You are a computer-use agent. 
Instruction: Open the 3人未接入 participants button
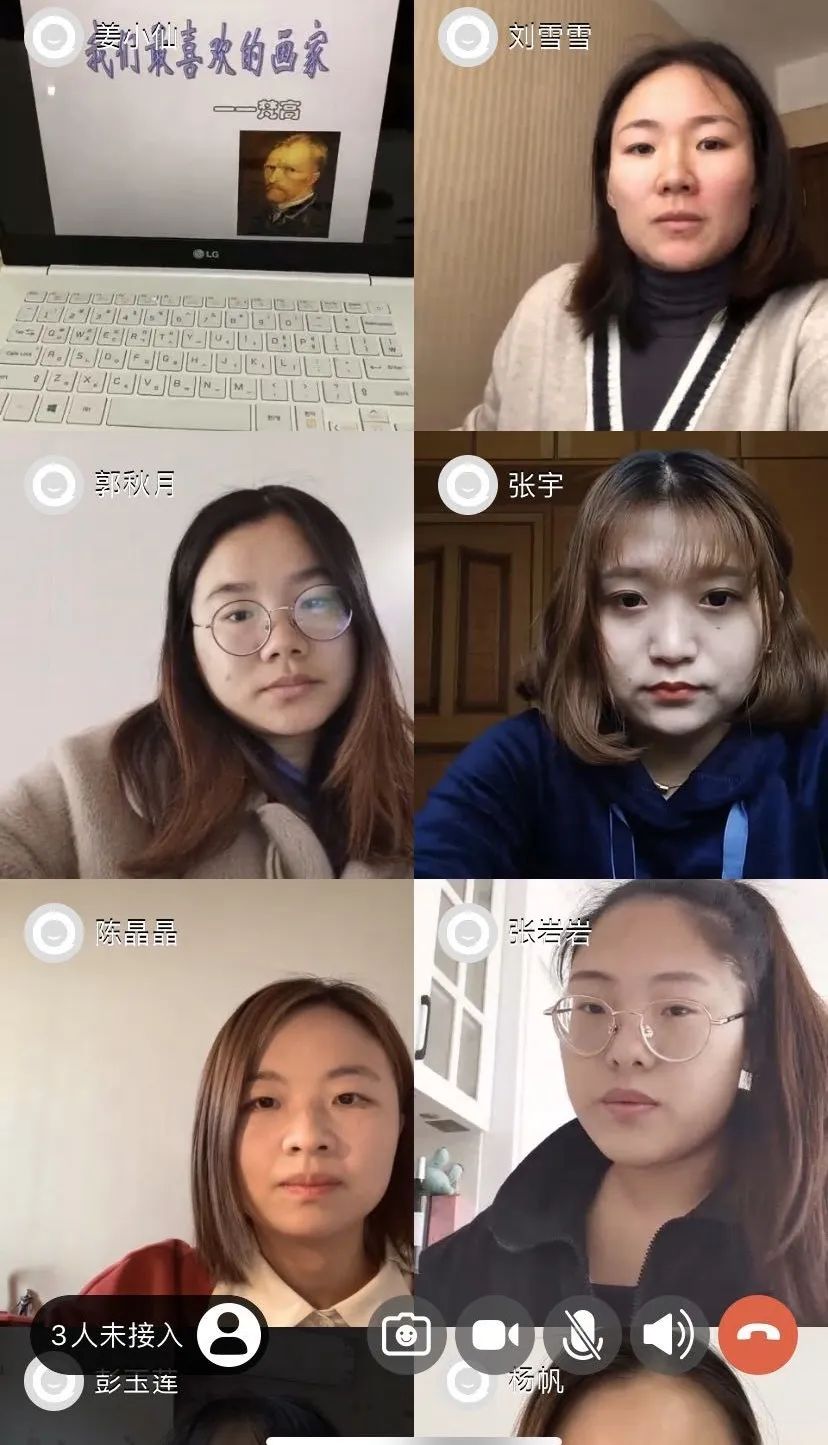coord(148,1335)
